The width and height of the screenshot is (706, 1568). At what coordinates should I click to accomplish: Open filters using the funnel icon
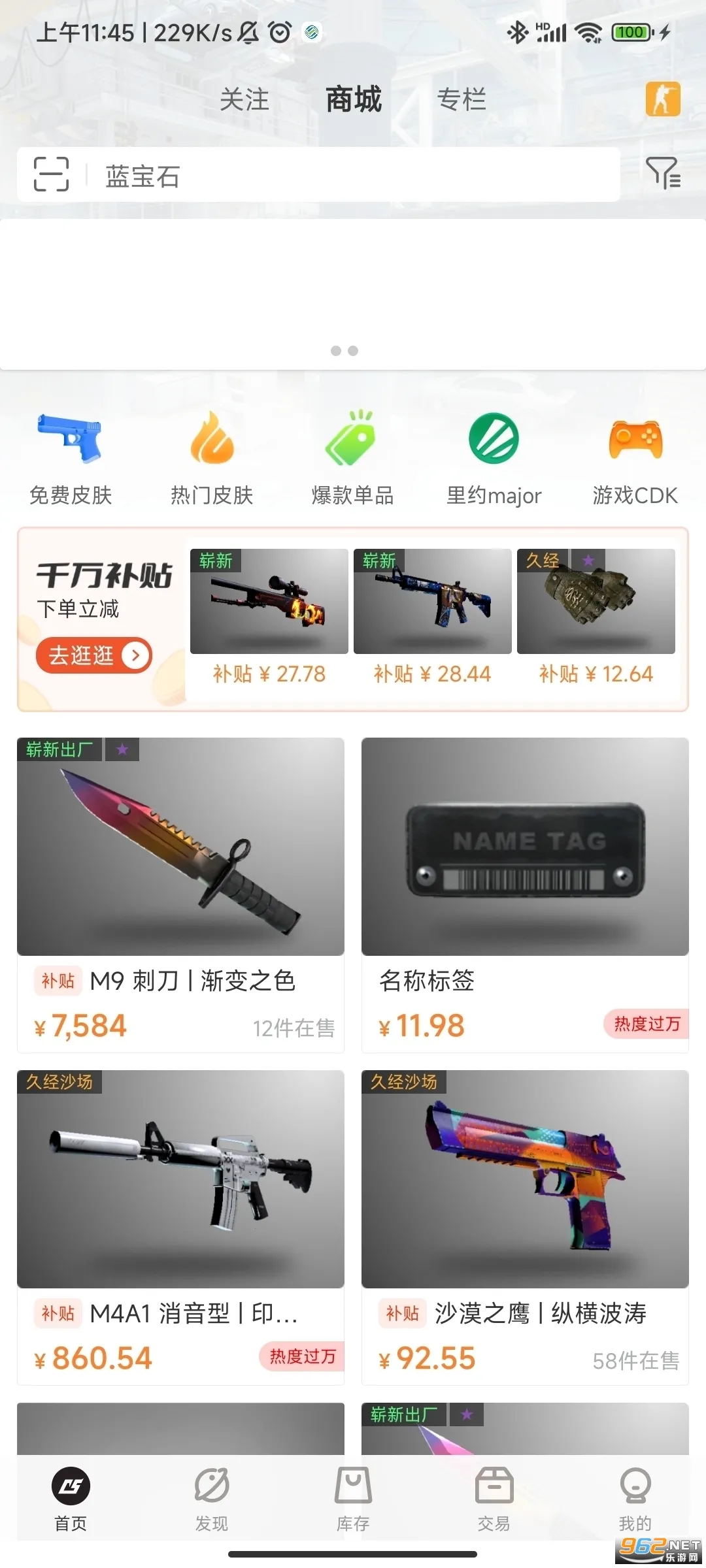[x=663, y=174]
